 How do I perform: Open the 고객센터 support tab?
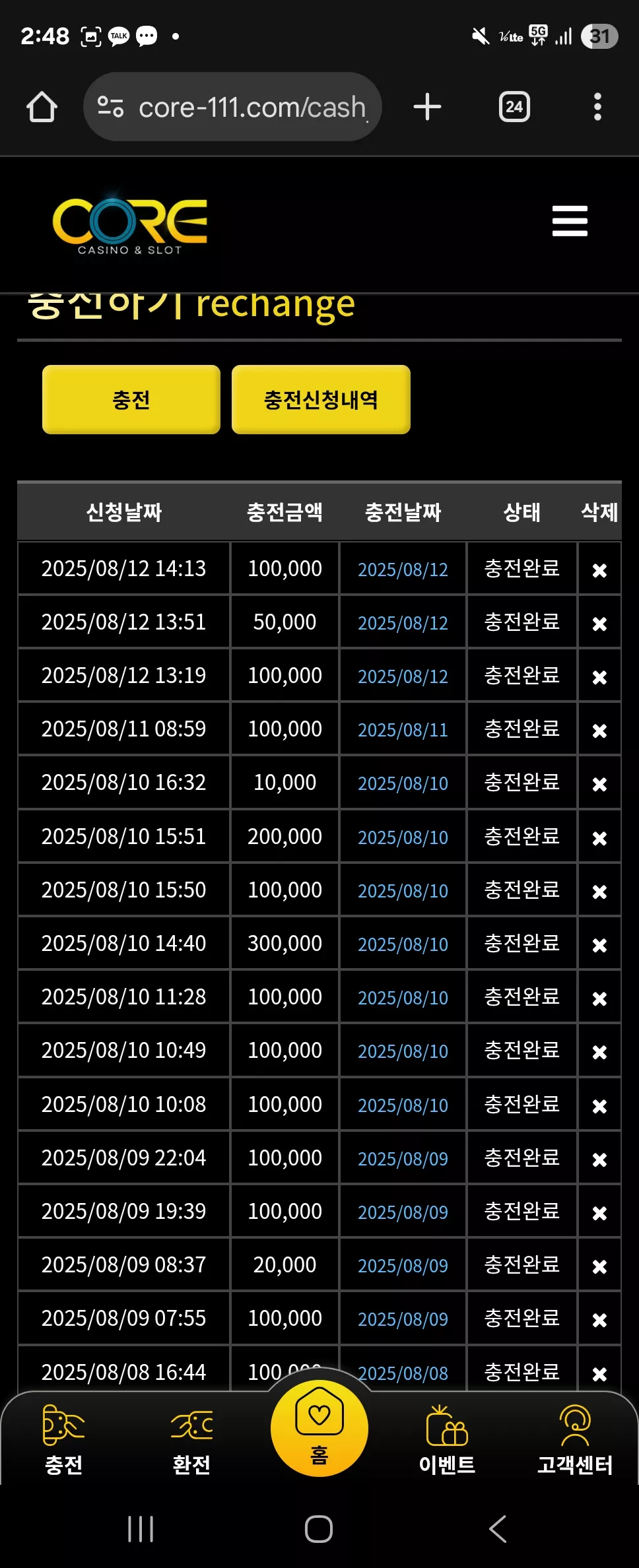click(x=575, y=1440)
